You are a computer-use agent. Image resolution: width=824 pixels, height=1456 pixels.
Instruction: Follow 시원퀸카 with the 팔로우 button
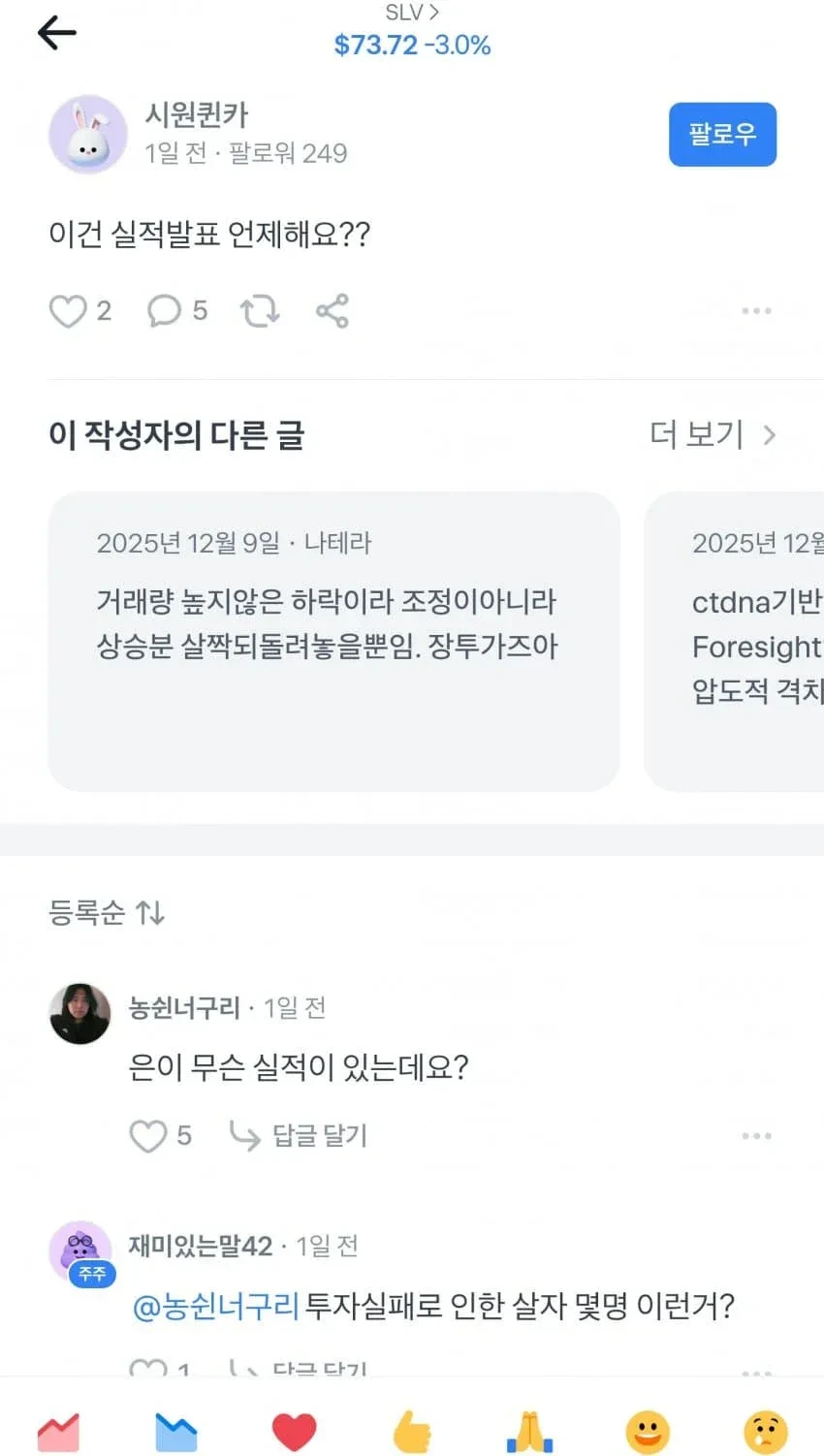coord(722,134)
